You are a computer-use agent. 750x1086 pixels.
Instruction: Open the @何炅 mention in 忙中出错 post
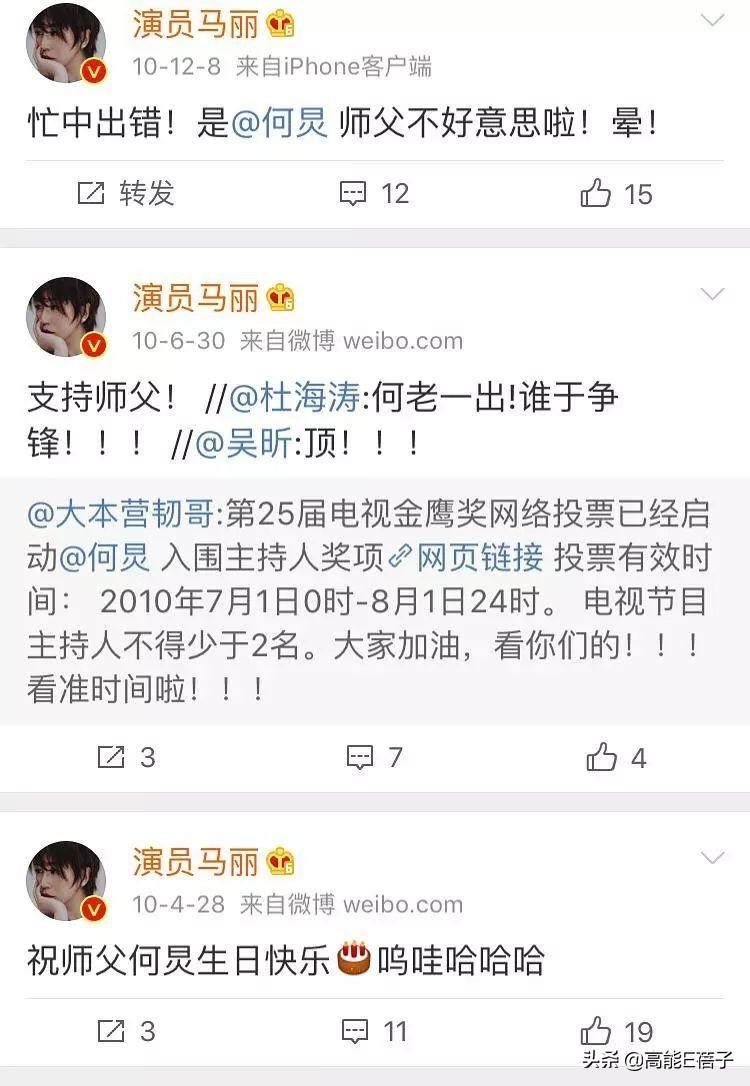(280, 127)
